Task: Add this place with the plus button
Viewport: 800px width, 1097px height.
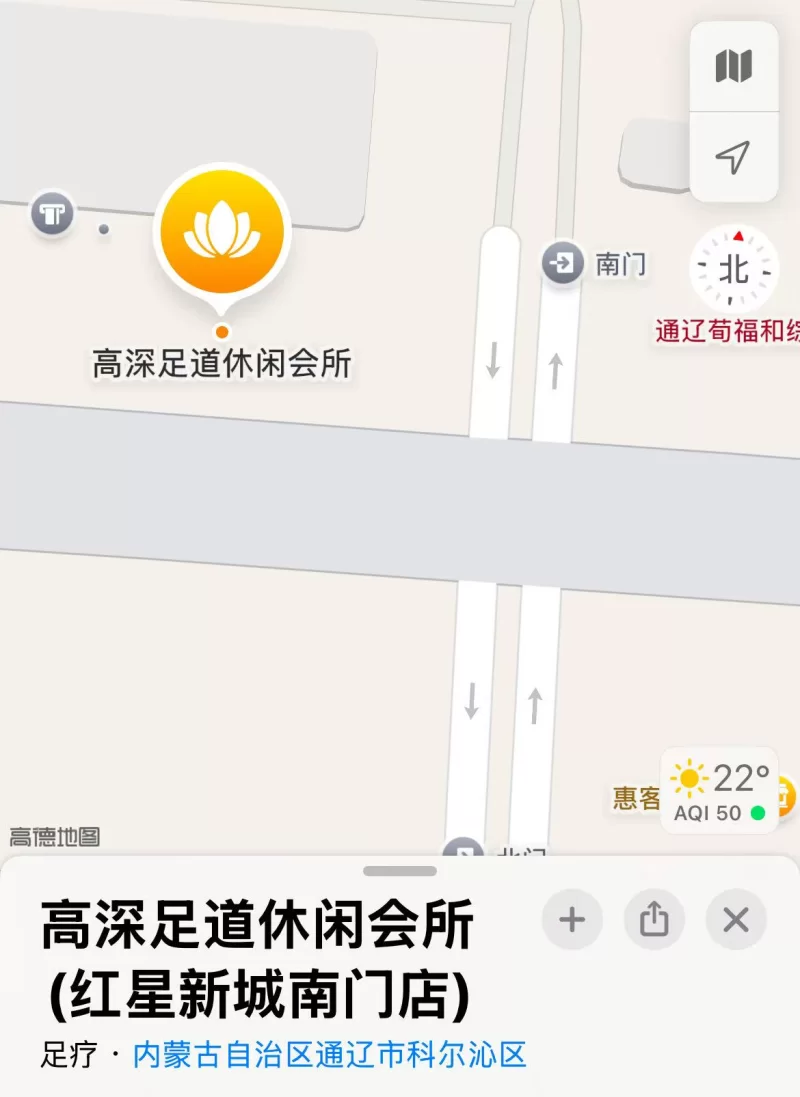Action: click(x=572, y=920)
